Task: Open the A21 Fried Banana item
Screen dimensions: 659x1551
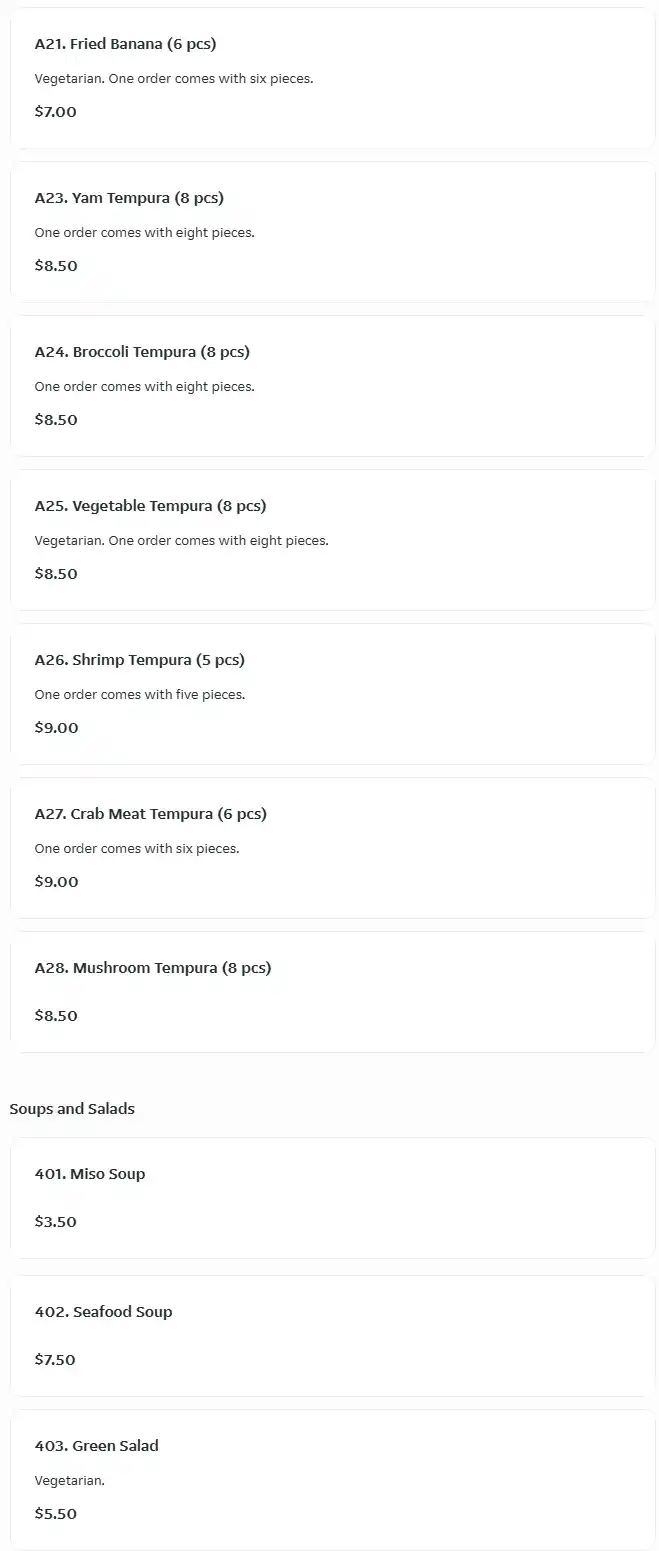Action: pyautogui.click(x=330, y=78)
